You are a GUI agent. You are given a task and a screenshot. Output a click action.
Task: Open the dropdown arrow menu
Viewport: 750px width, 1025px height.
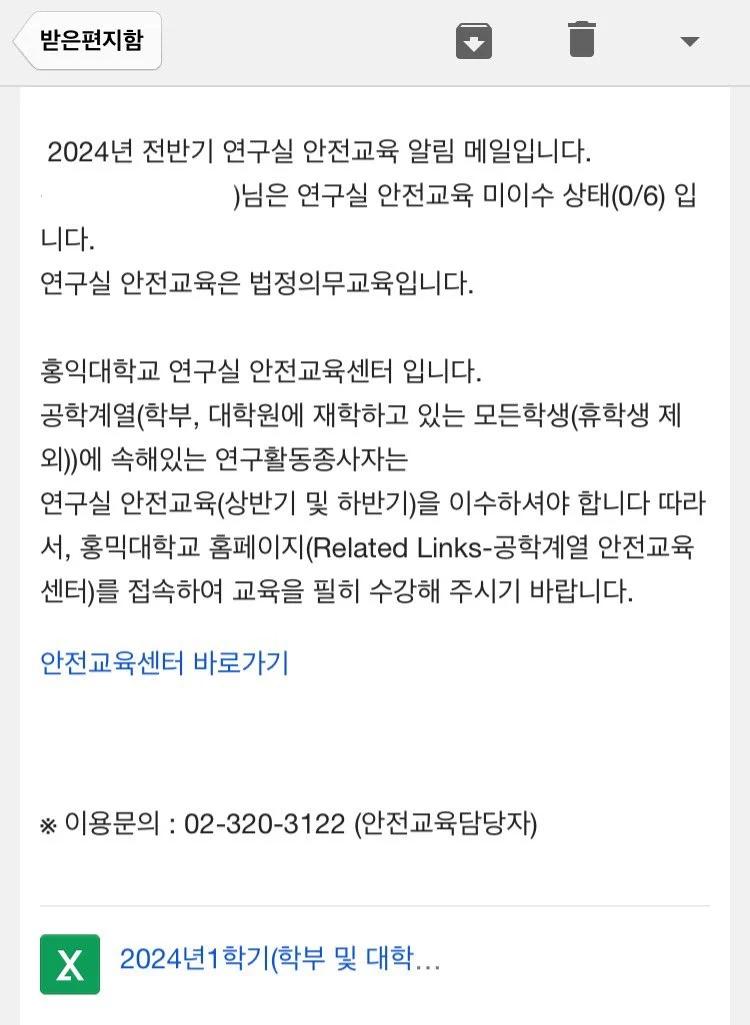[x=689, y=41]
